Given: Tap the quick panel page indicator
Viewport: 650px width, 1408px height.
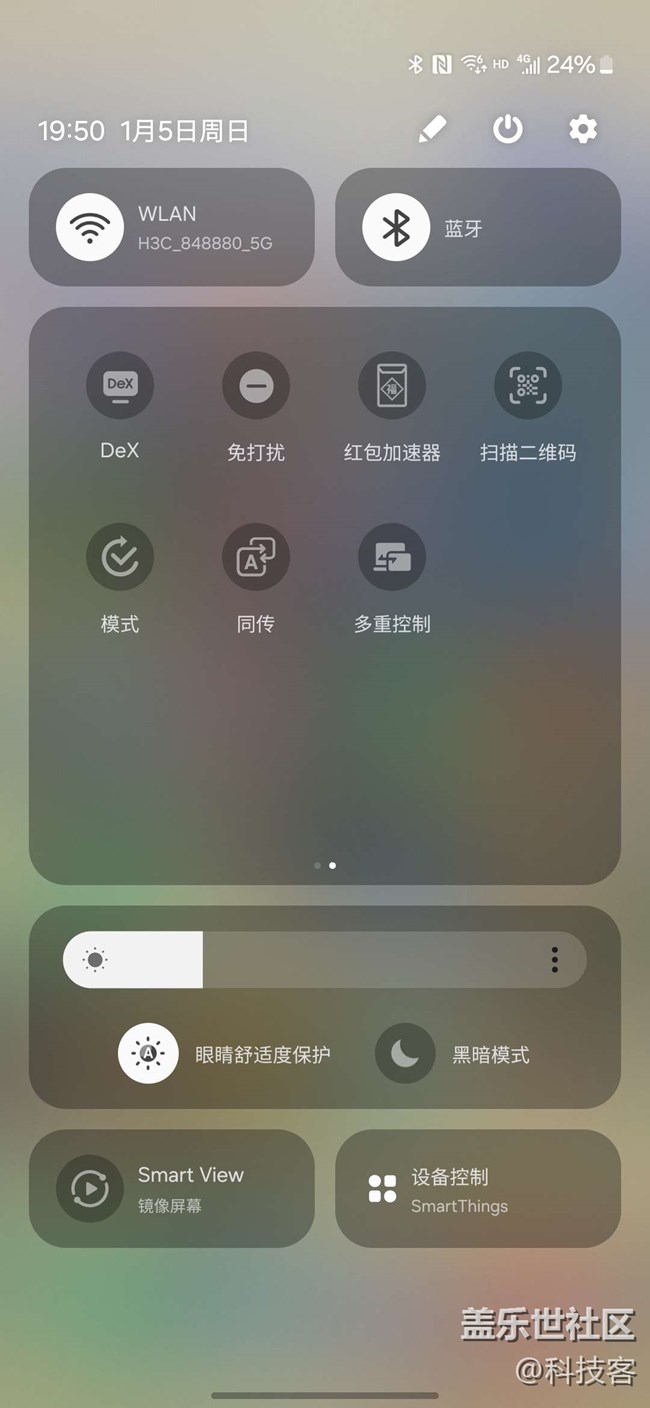Looking at the screenshot, I should tap(325, 865).
